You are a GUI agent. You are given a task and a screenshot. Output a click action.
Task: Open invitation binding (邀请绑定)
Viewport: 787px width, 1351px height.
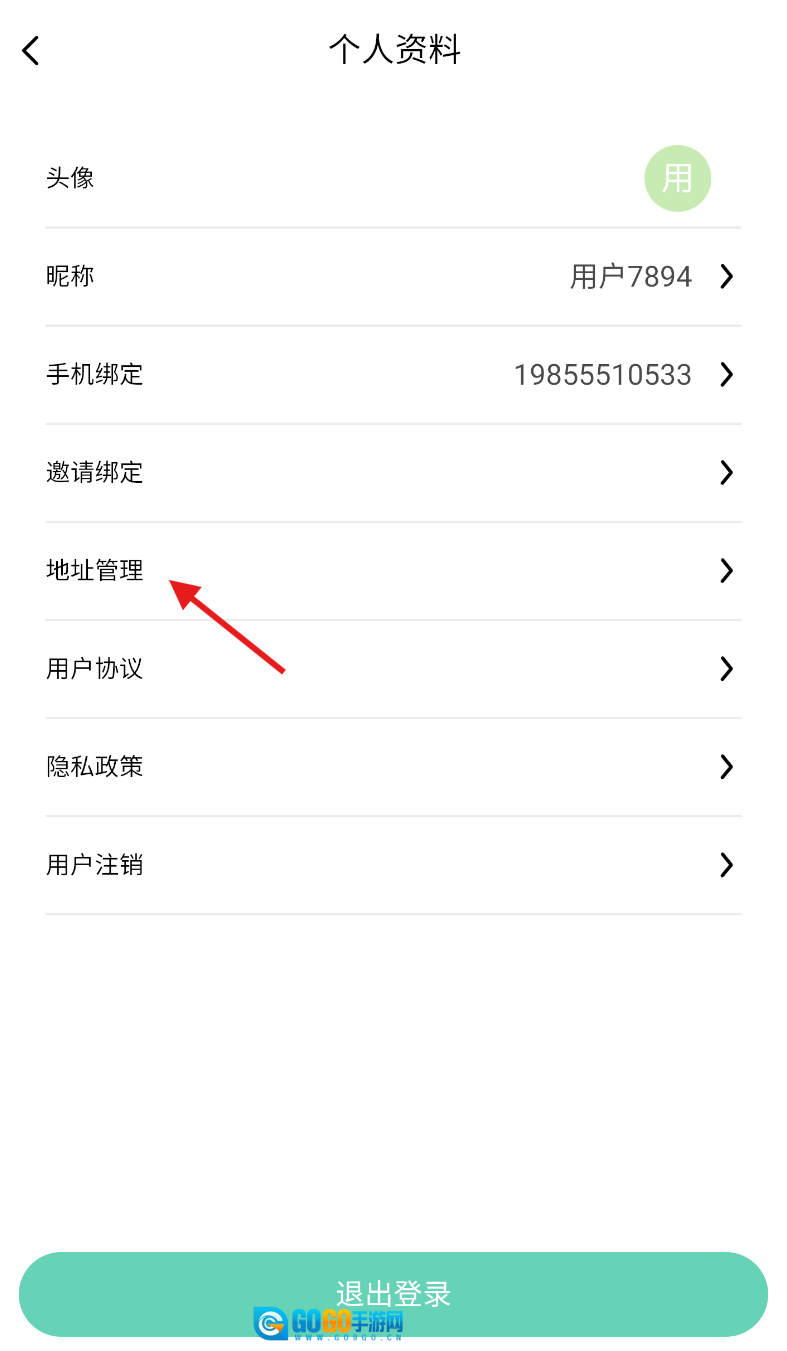point(393,472)
